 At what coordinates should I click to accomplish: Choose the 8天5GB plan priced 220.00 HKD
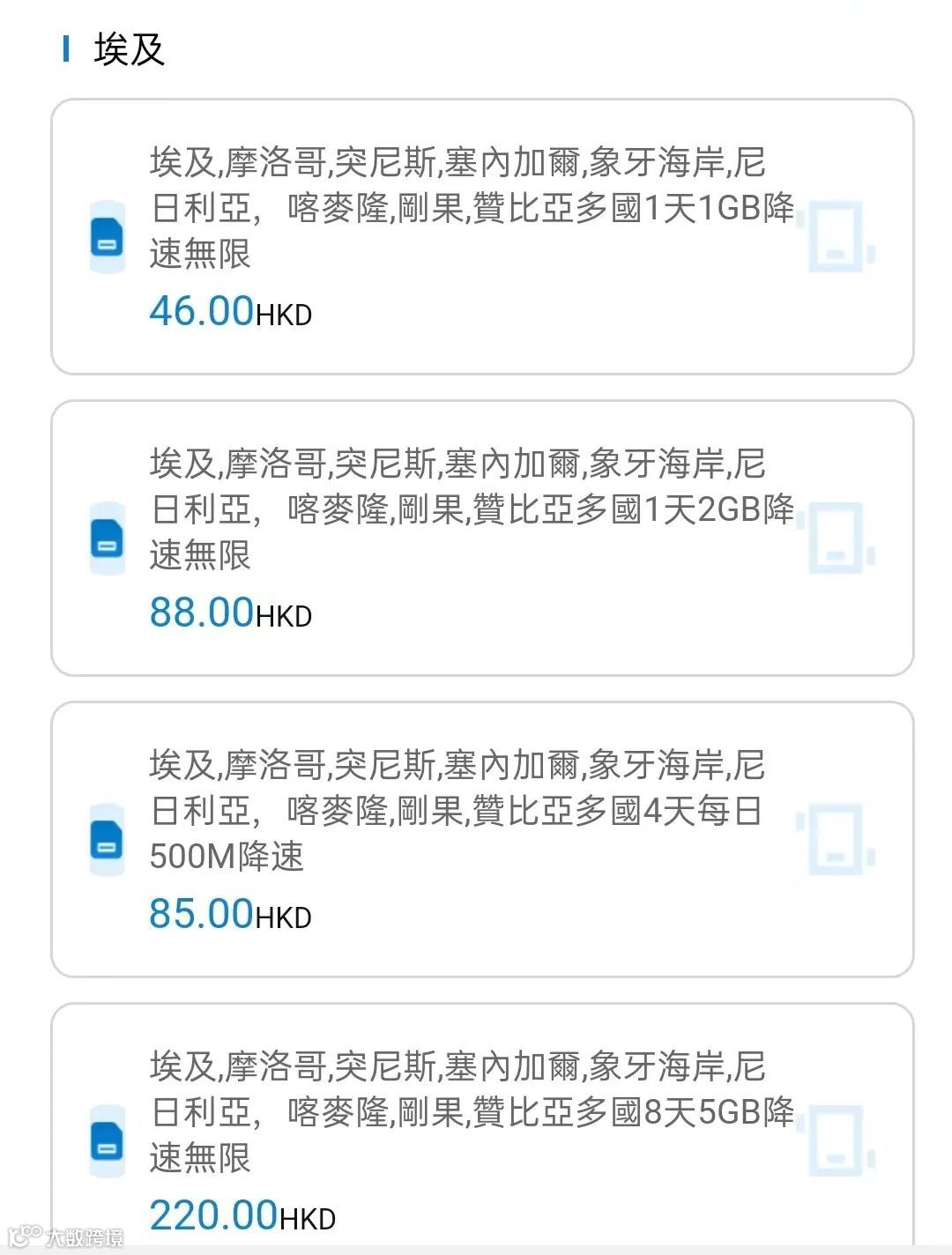coord(481,1137)
